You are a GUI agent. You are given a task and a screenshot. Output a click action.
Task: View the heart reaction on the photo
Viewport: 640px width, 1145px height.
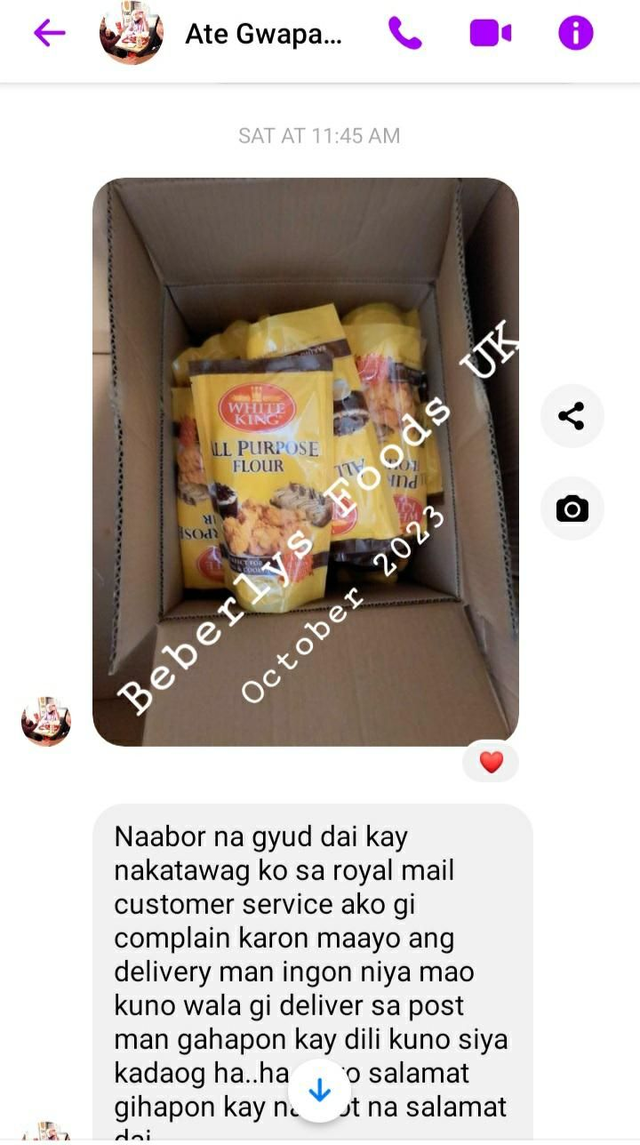point(491,762)
